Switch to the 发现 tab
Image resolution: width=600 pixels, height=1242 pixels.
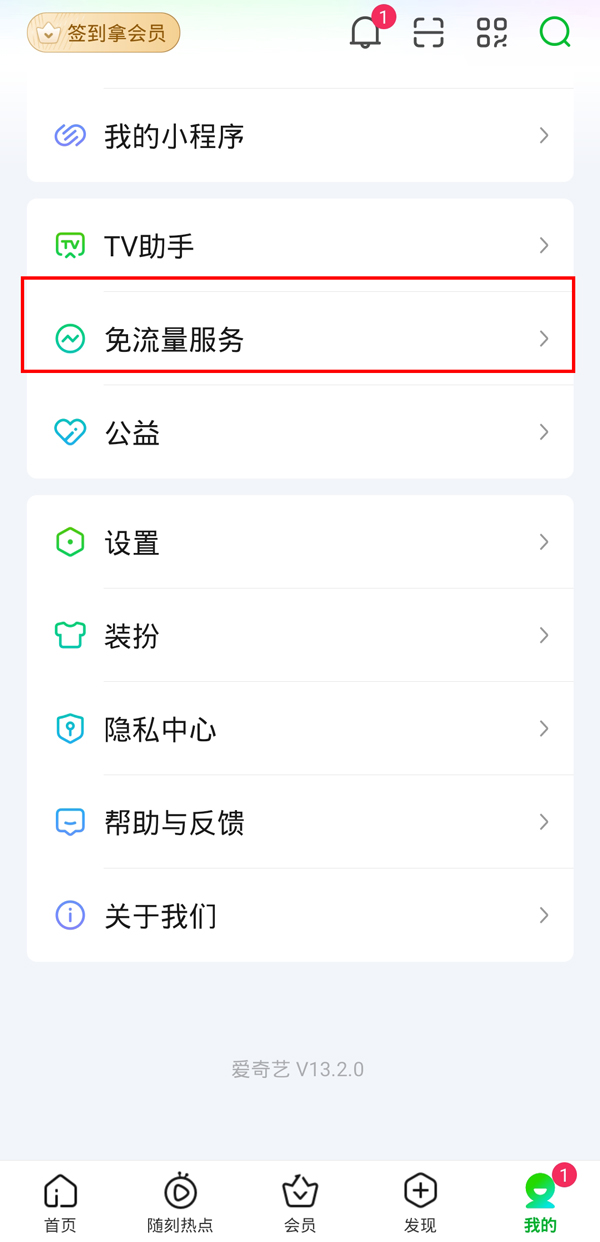[420, 1203]
